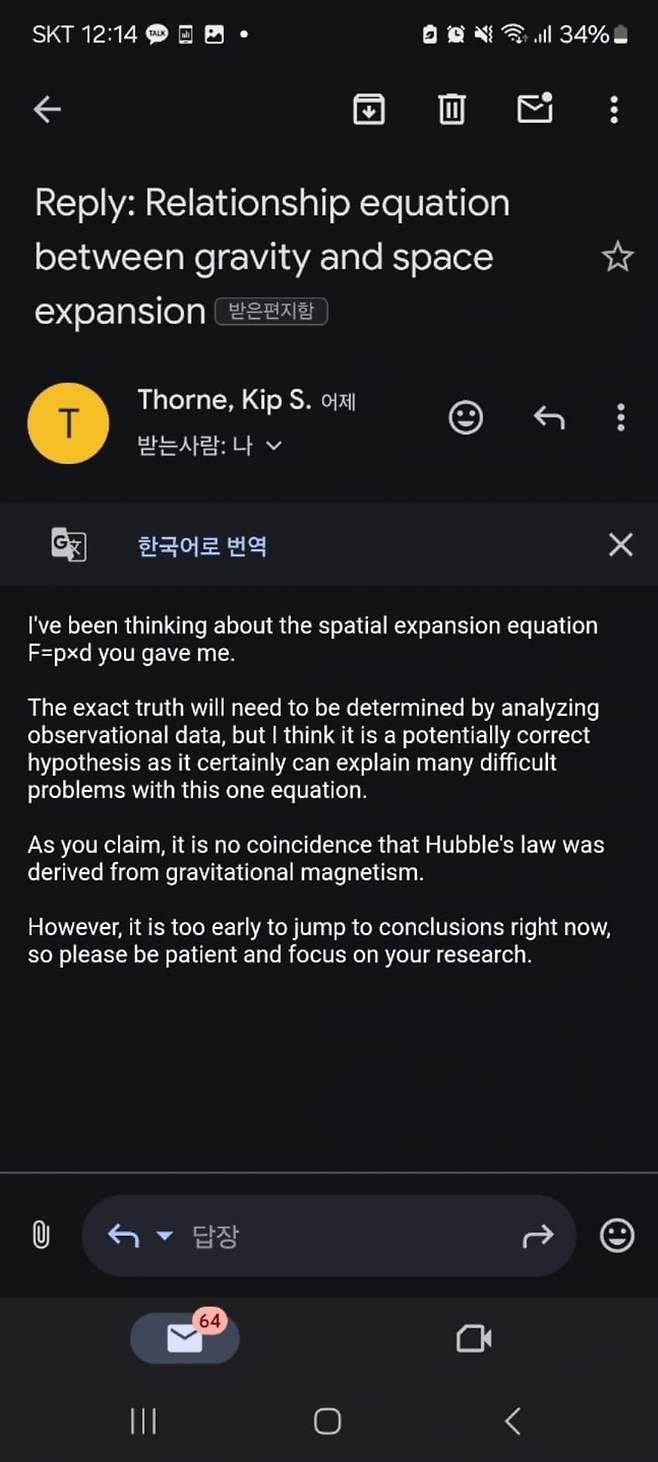Add an emoji reaction beside the sender name

466,418
